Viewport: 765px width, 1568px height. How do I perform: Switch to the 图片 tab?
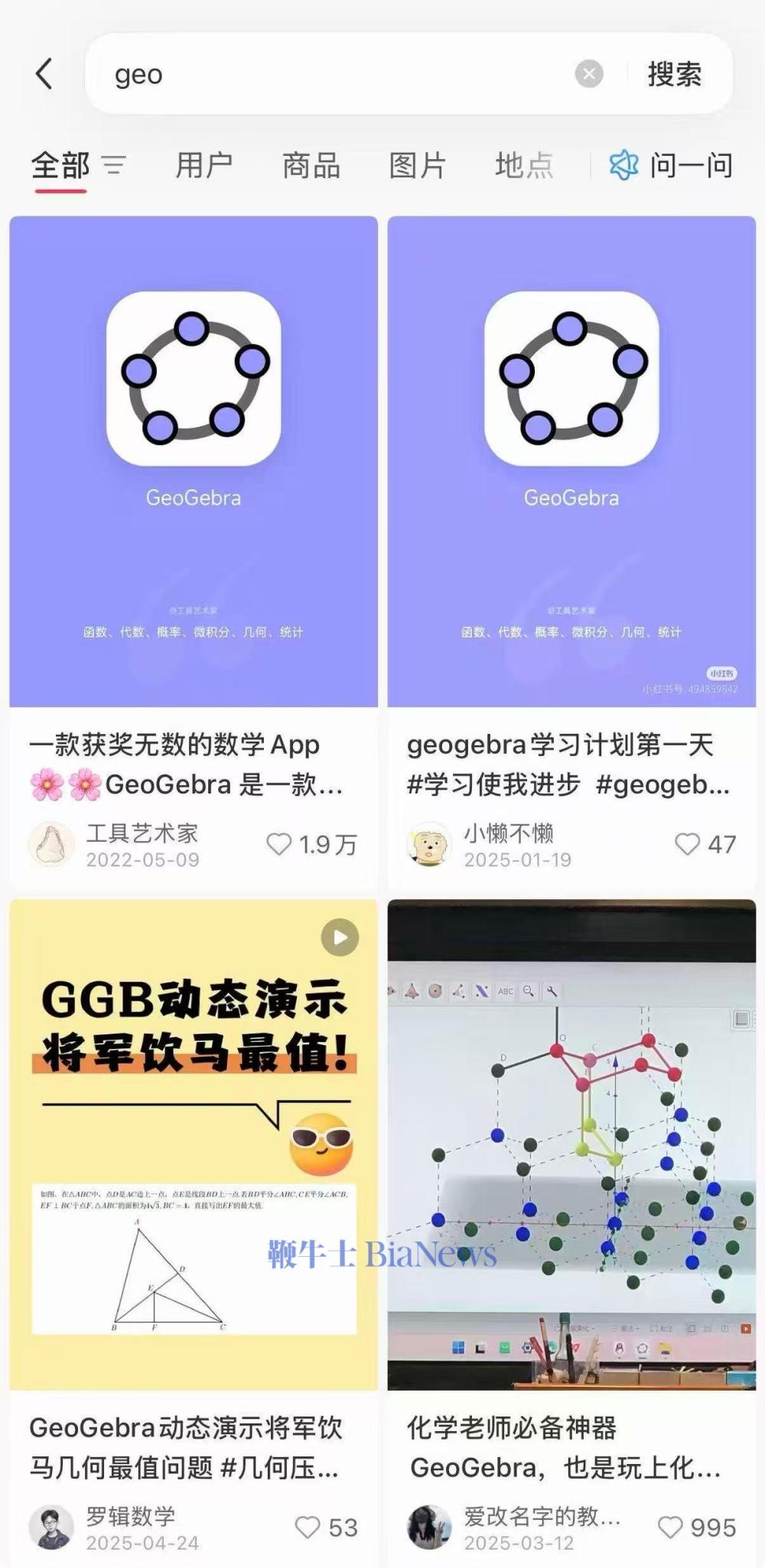[417, 165]
